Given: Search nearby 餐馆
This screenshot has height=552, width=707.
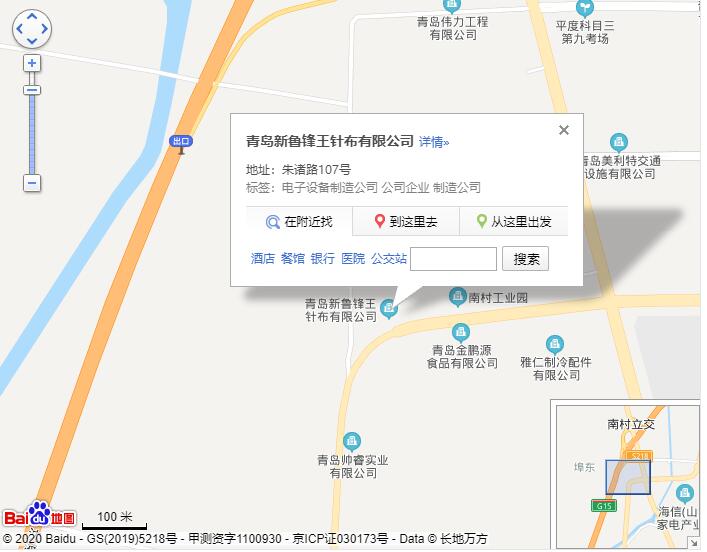Looking at the screenshot, I should pos(292,259).
